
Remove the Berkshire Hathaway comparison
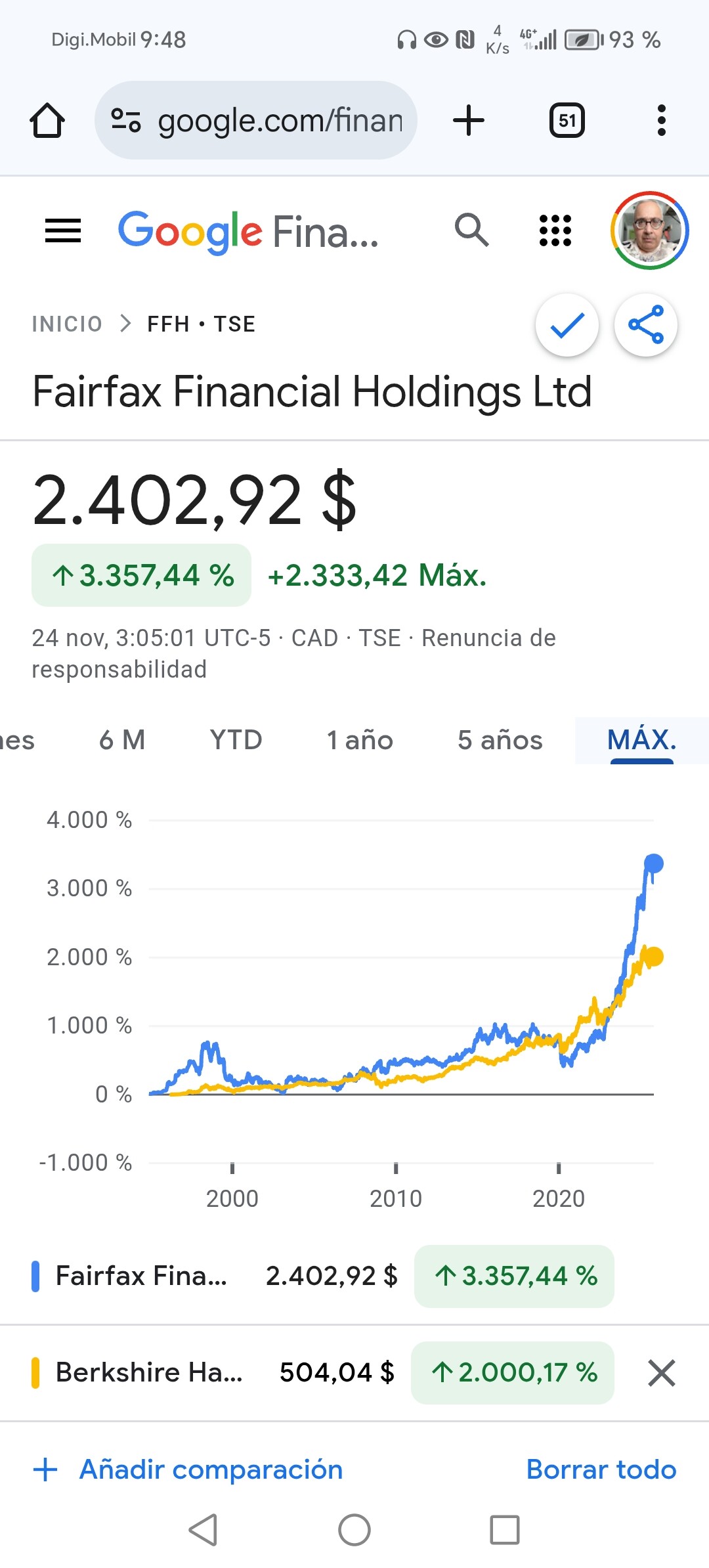point(661,1373)
